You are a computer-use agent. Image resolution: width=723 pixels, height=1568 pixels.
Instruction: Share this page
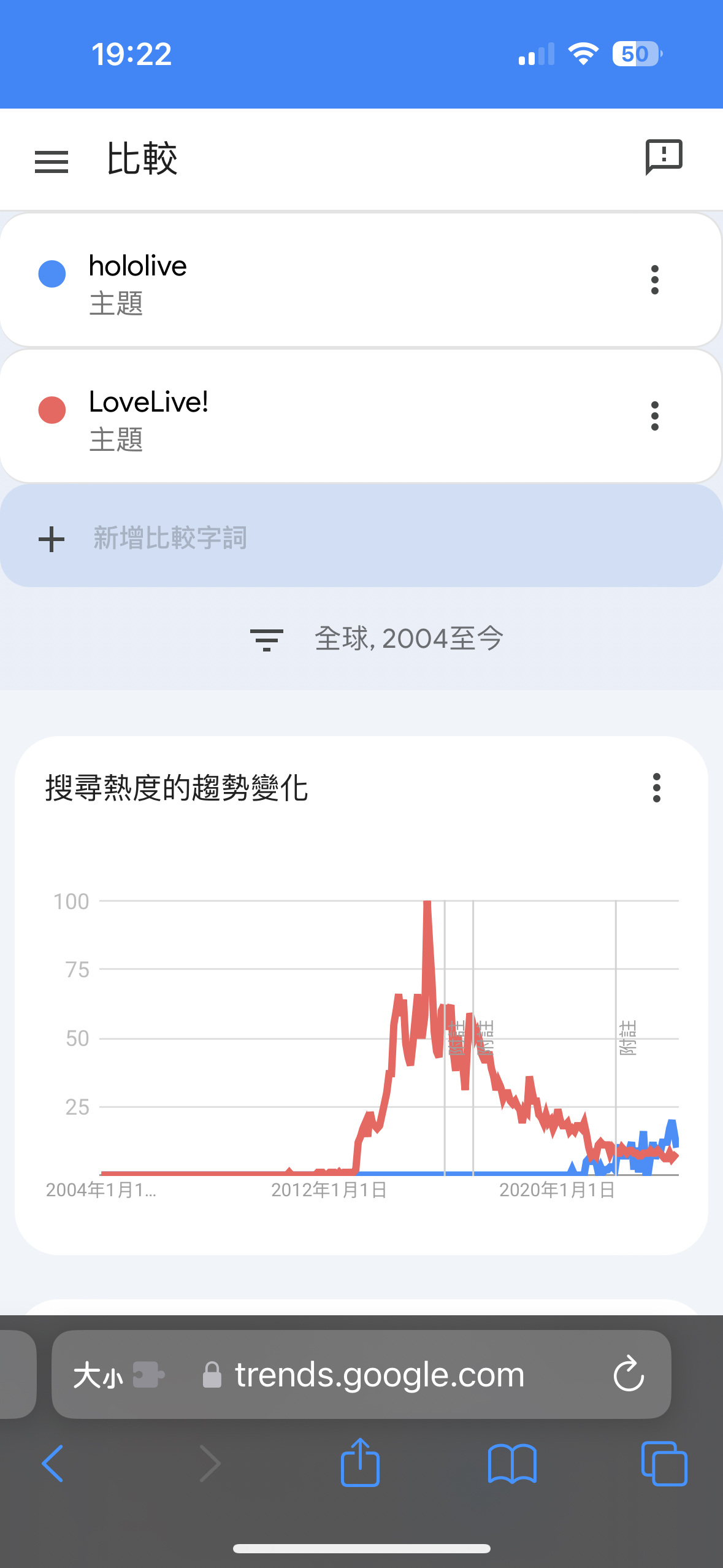point(360,1462)
